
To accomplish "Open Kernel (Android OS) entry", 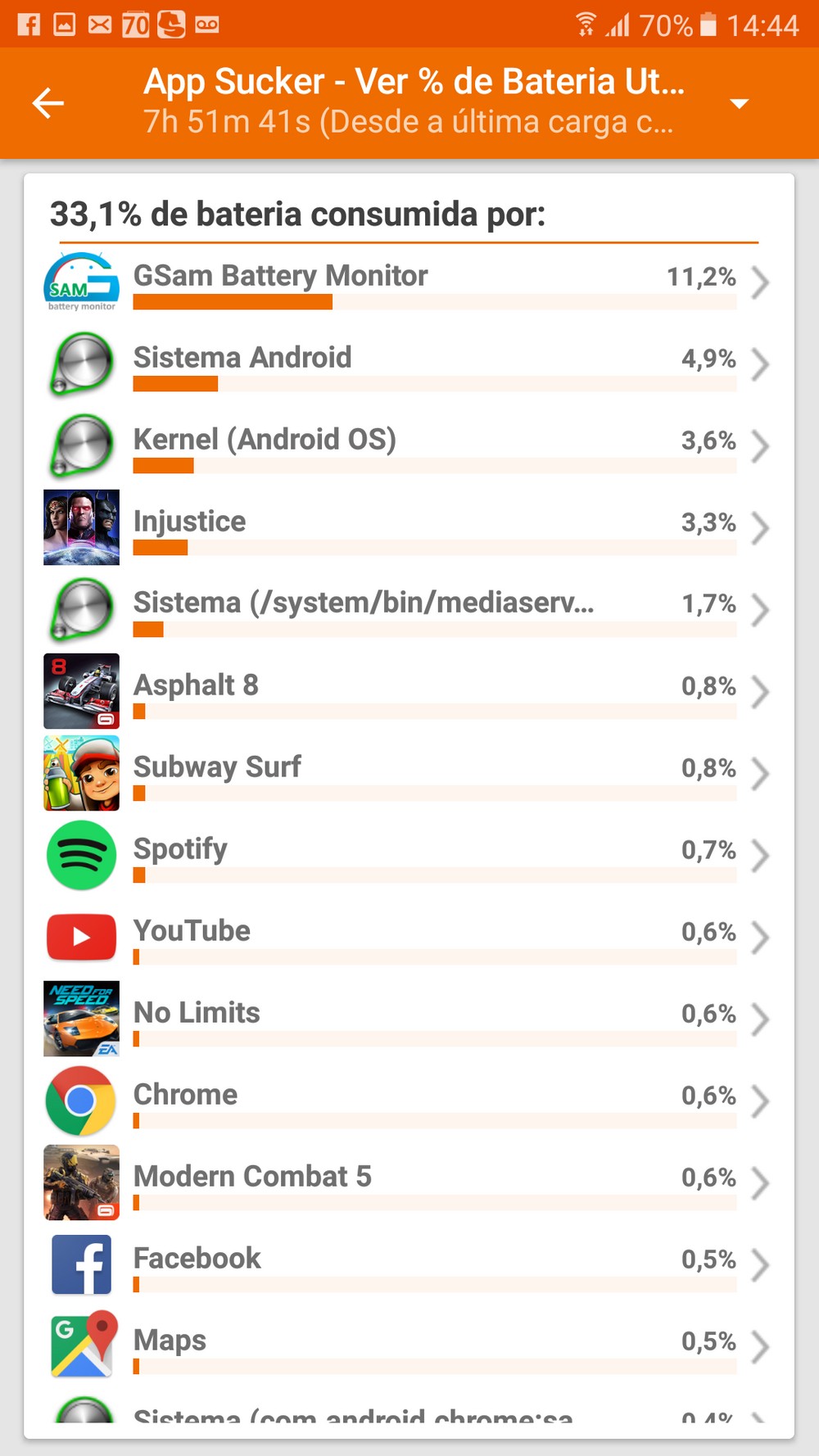I will tap(409, 445).
